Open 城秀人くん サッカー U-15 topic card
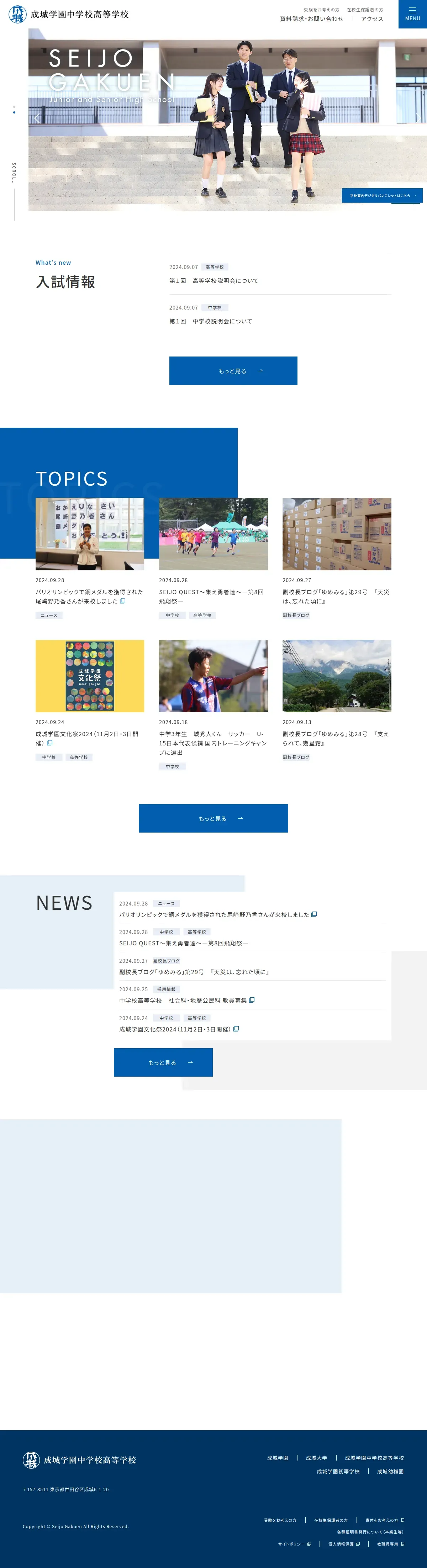 [x=213, y=705]
